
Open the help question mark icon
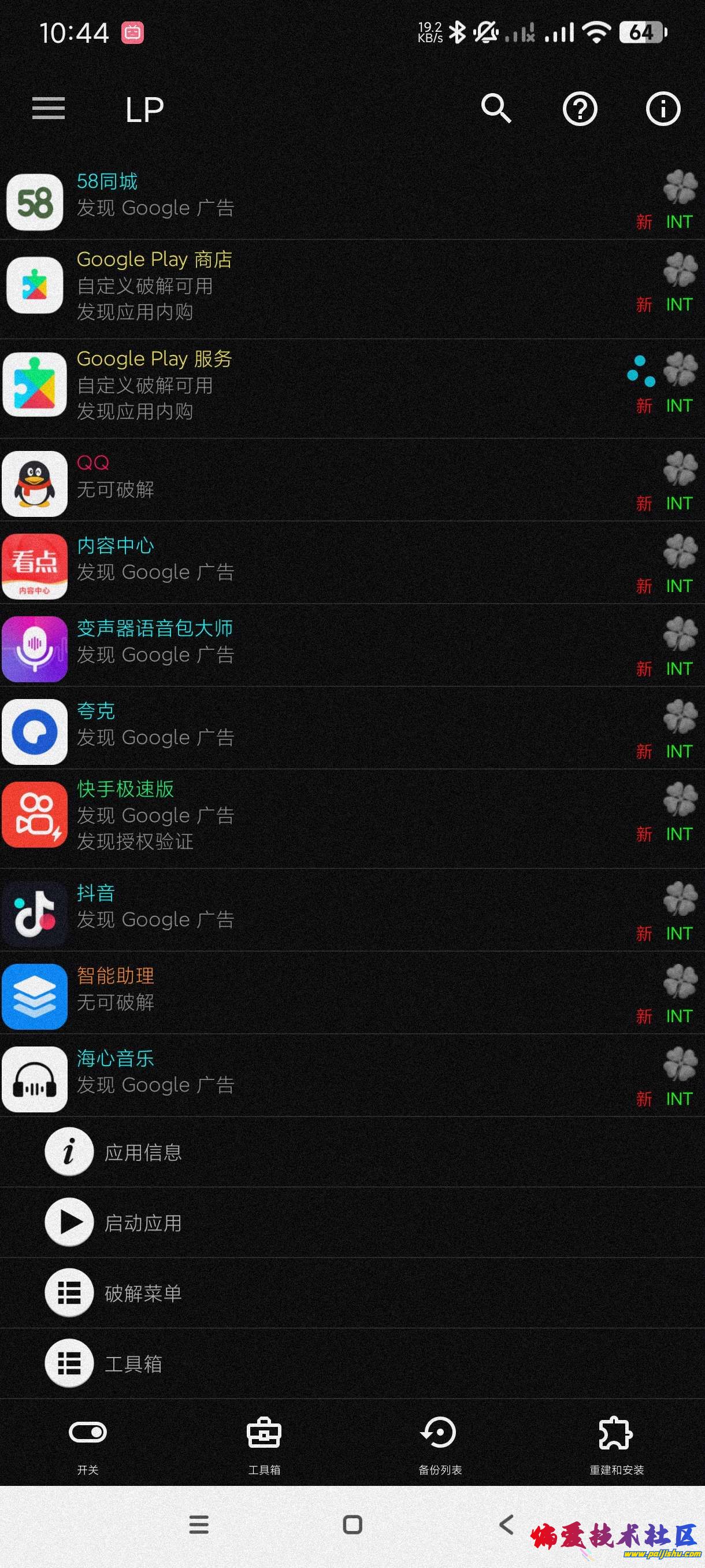pyautogui.click(x=580, y=110)
